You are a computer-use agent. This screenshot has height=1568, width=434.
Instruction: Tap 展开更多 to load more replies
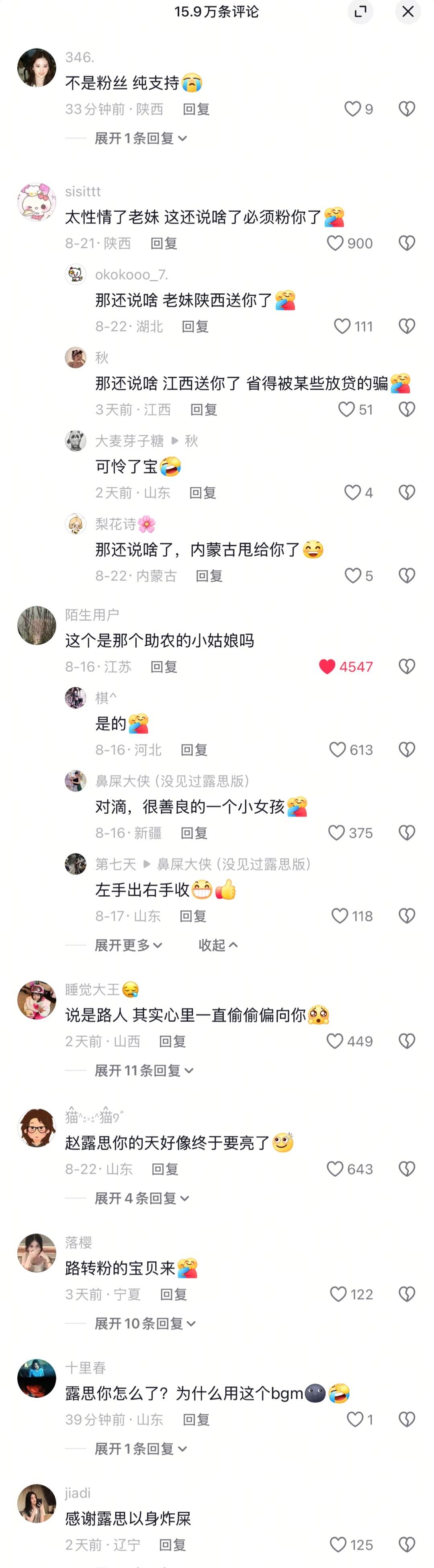pos(129,945)
